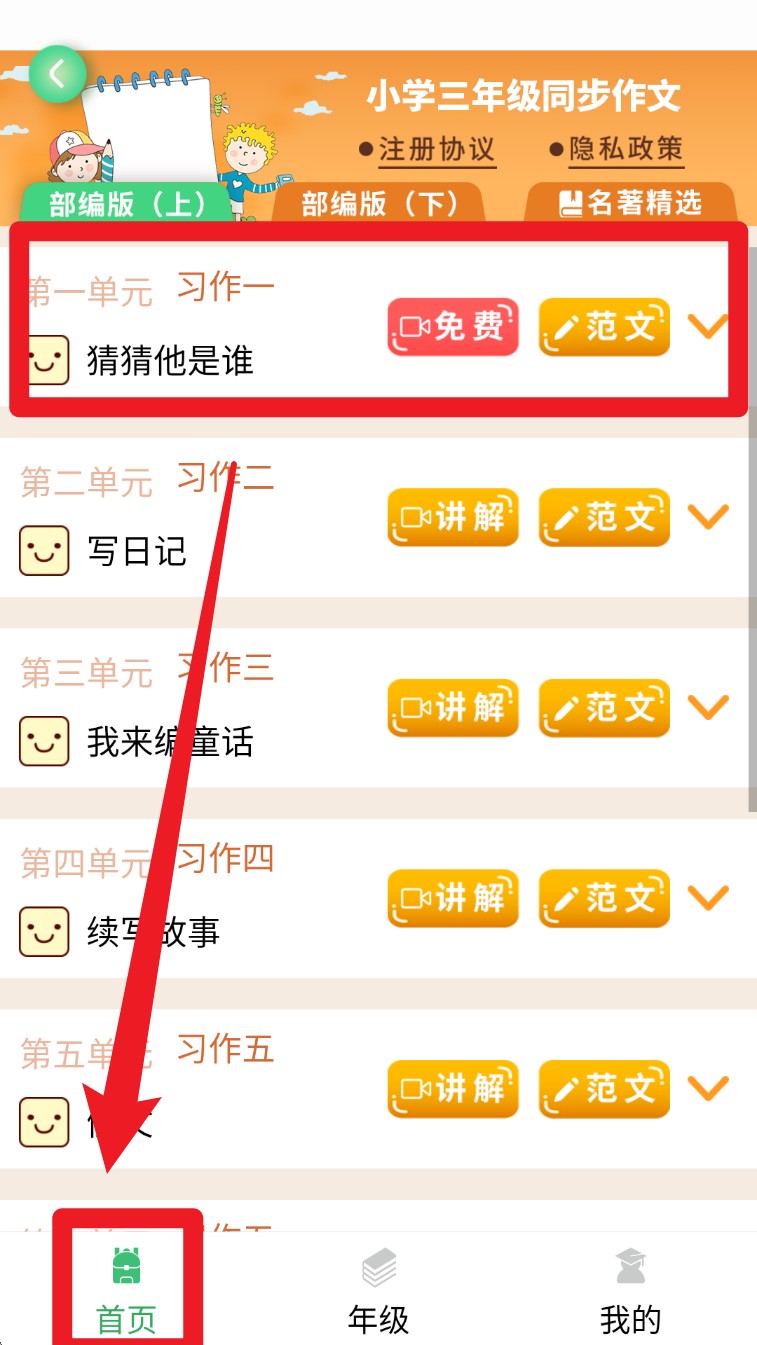757x1345 pixels.
Task: Open 范文 for 写日记
Action: point(604,517)
